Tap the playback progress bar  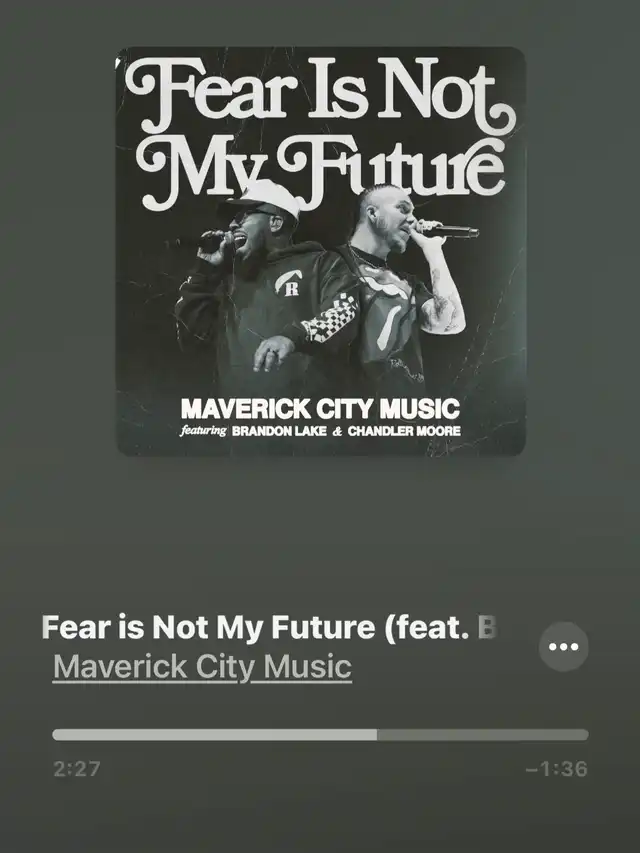pos(320,735)
